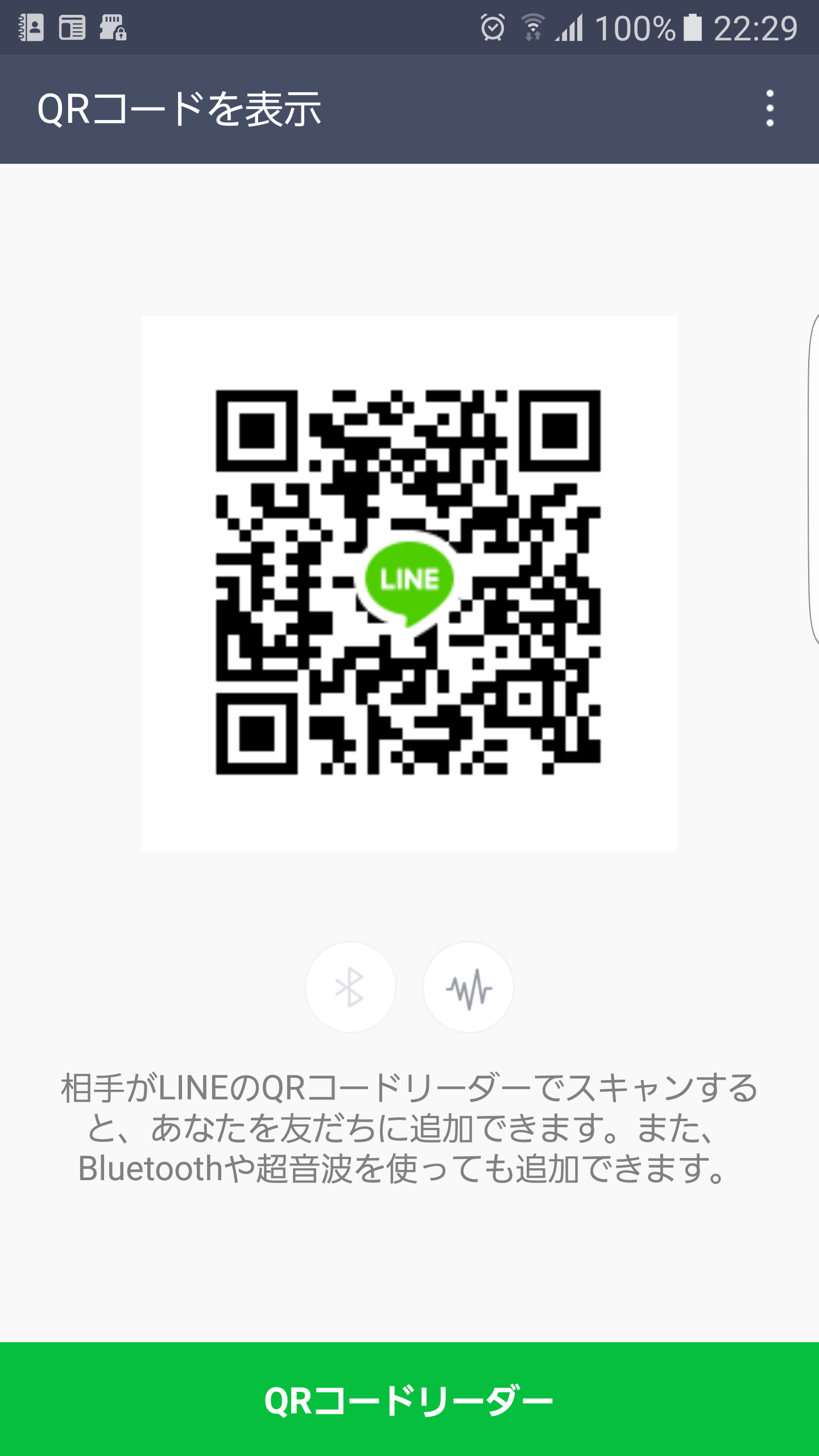Open the QRコードリーダー button

tap(409, 1399)
